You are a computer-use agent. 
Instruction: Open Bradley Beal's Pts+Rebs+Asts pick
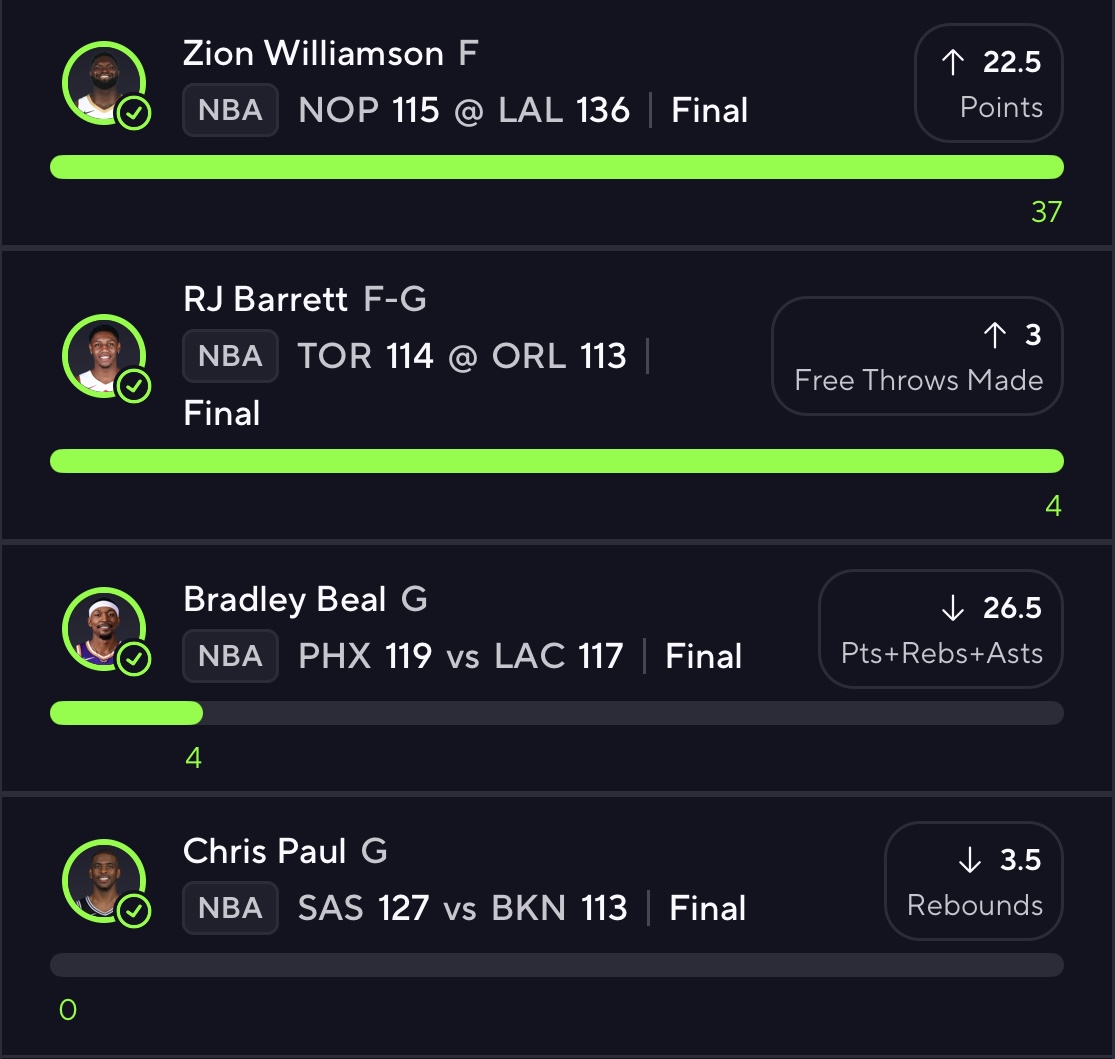(x=940, y=629)
